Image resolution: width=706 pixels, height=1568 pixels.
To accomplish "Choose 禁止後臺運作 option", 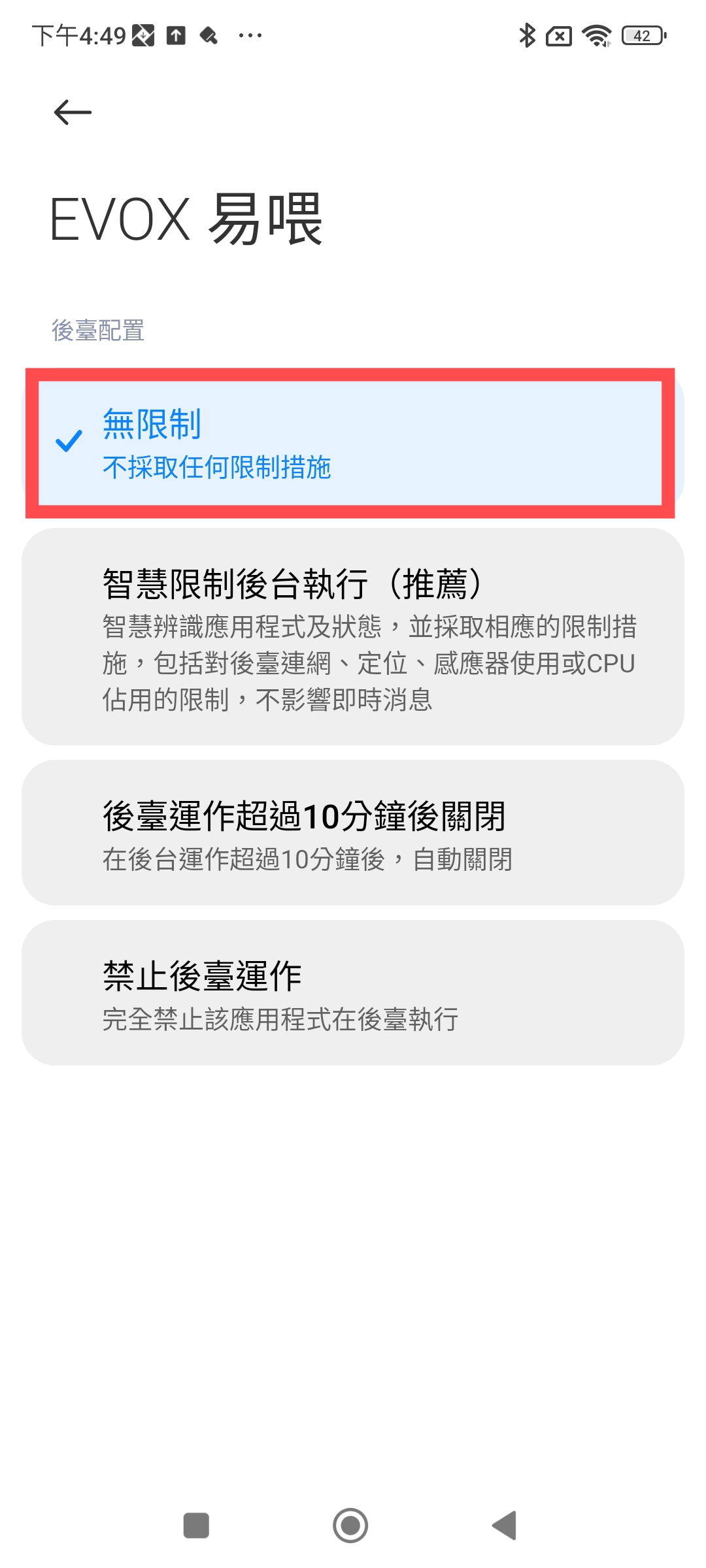I will click(352, 993).
